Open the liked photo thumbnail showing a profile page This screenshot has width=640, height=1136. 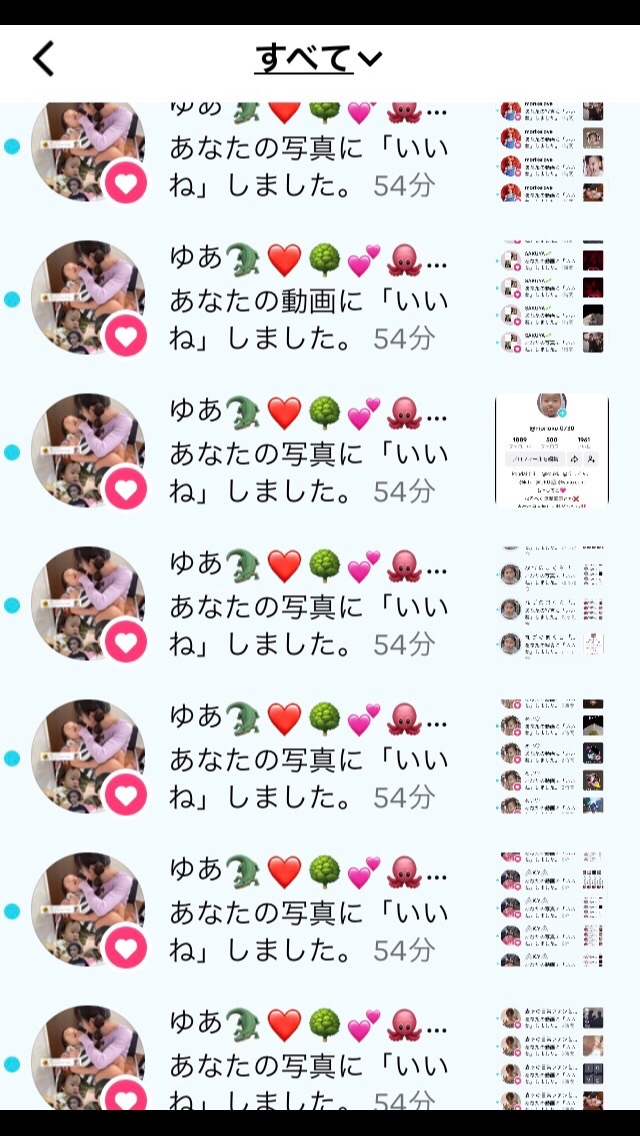click(551, 451)
